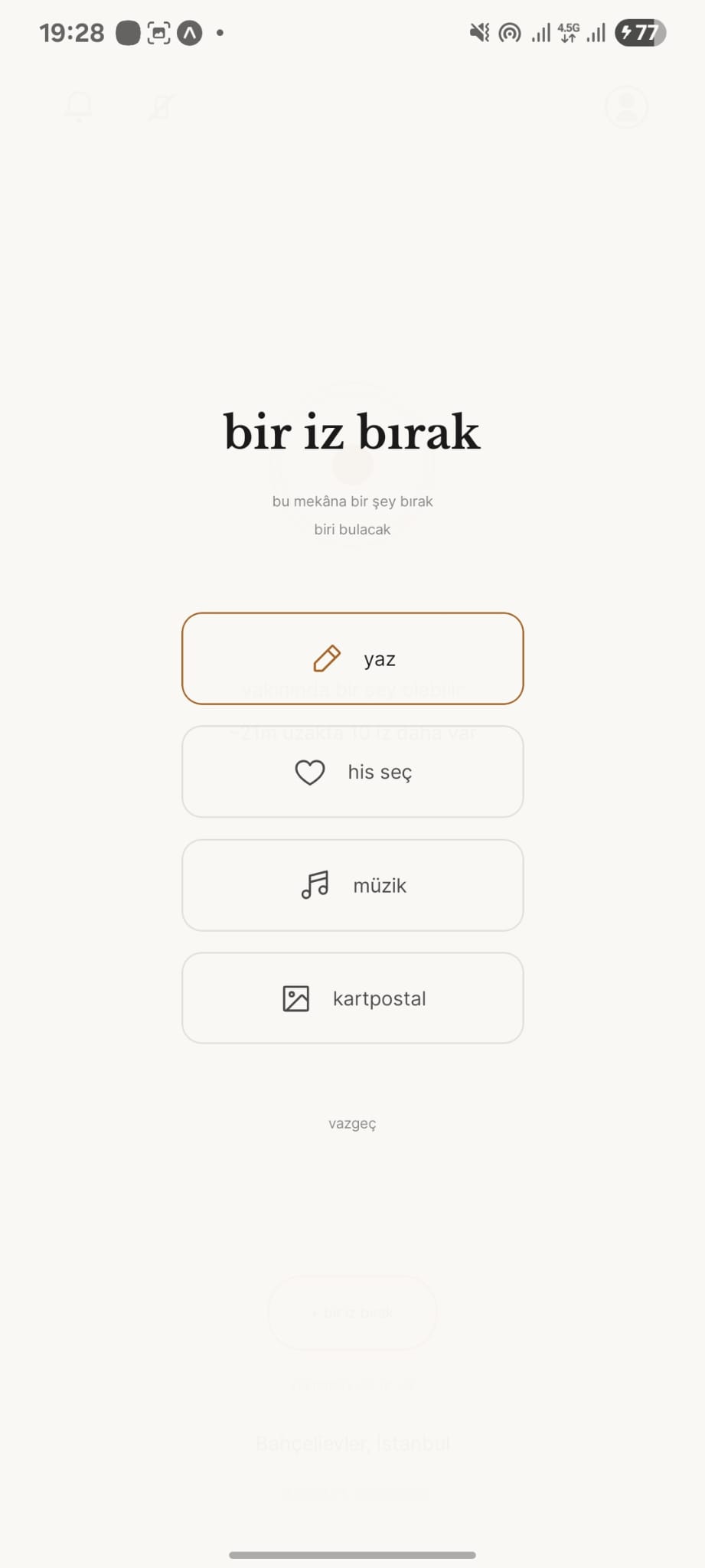Pick the "müzik" music option
This screenshot has height=1568, width=705.
click(x=352, y=885)
